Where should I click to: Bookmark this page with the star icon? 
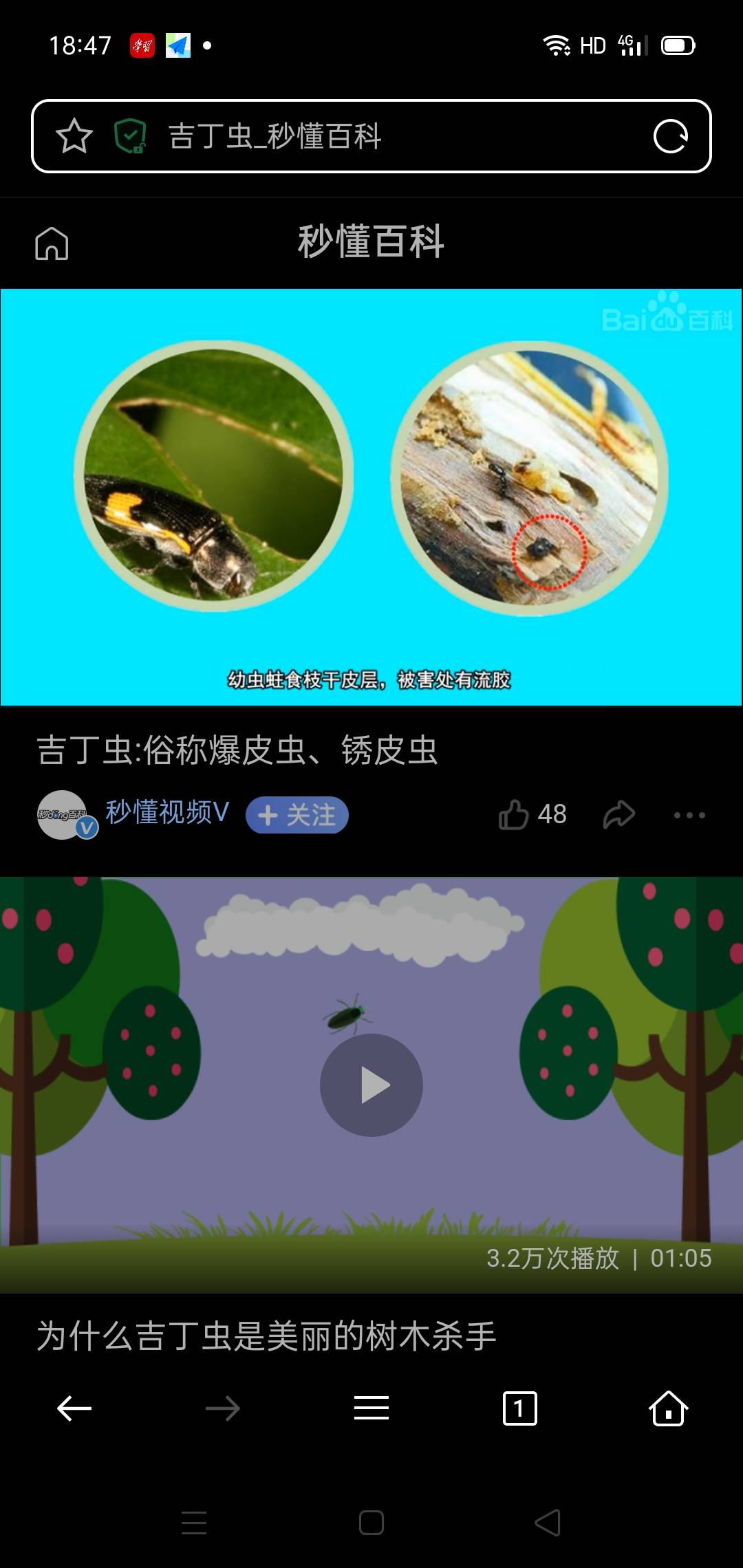(74, 135)
